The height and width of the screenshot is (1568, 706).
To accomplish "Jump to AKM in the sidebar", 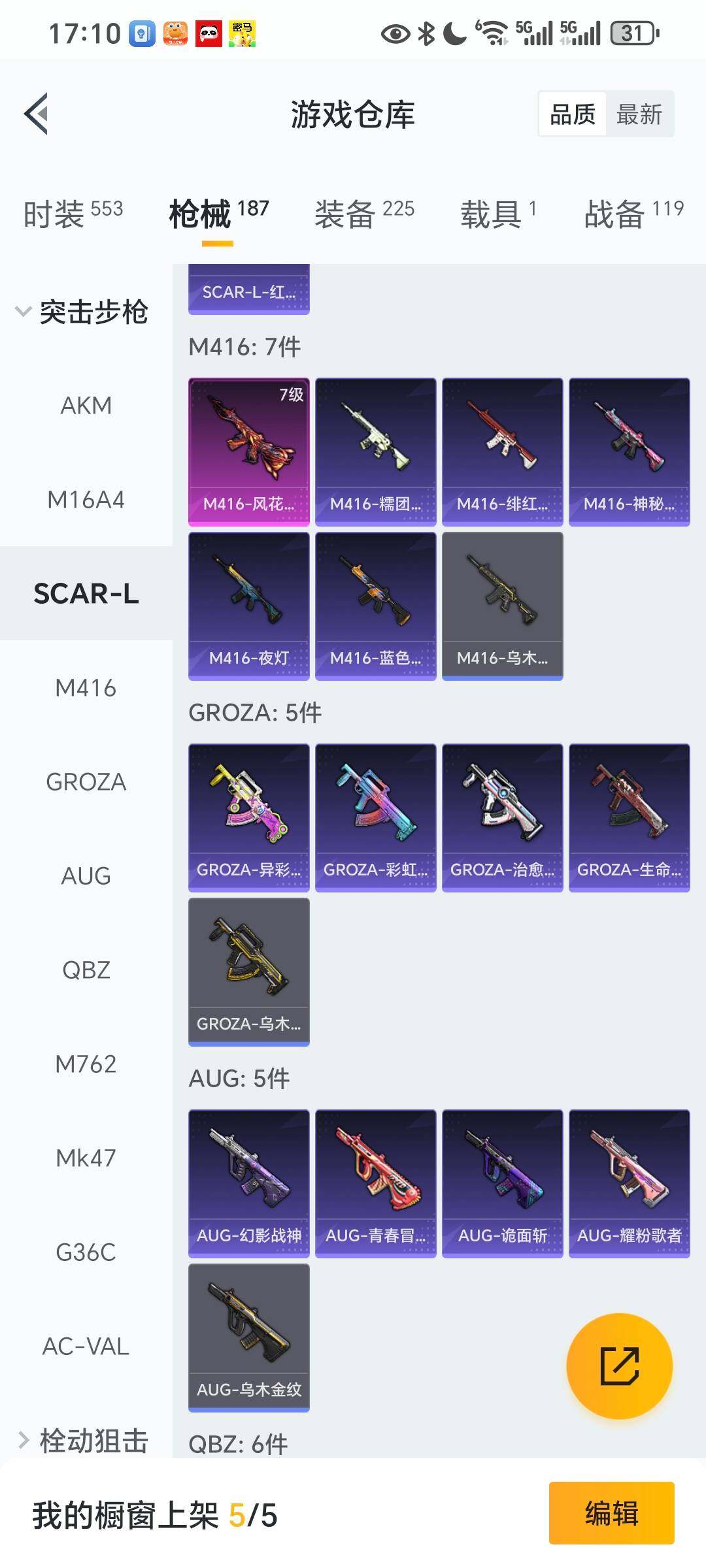I will point(86,406).
